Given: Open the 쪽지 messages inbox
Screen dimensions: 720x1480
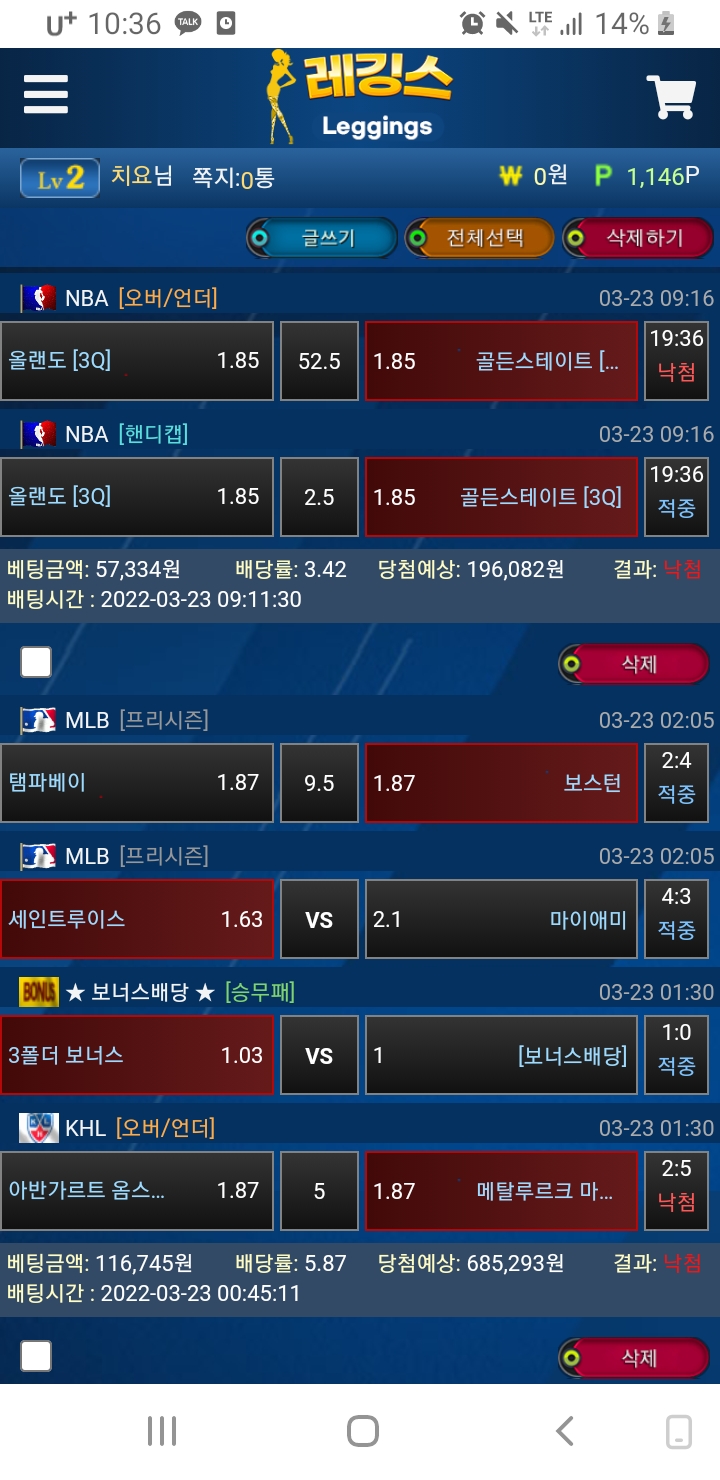Looking at the screenshot, I should coord(232,178).
